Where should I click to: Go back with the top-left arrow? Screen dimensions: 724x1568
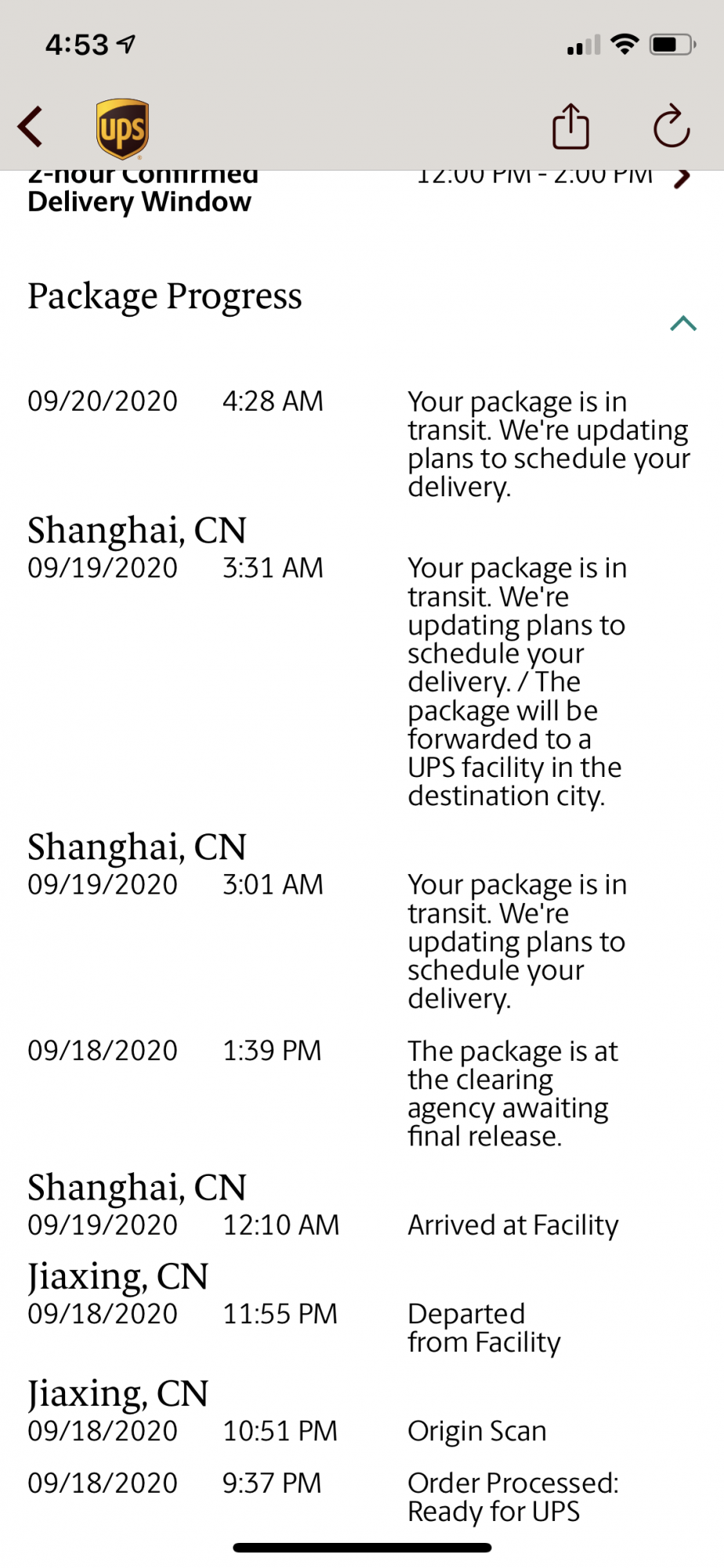30,126
